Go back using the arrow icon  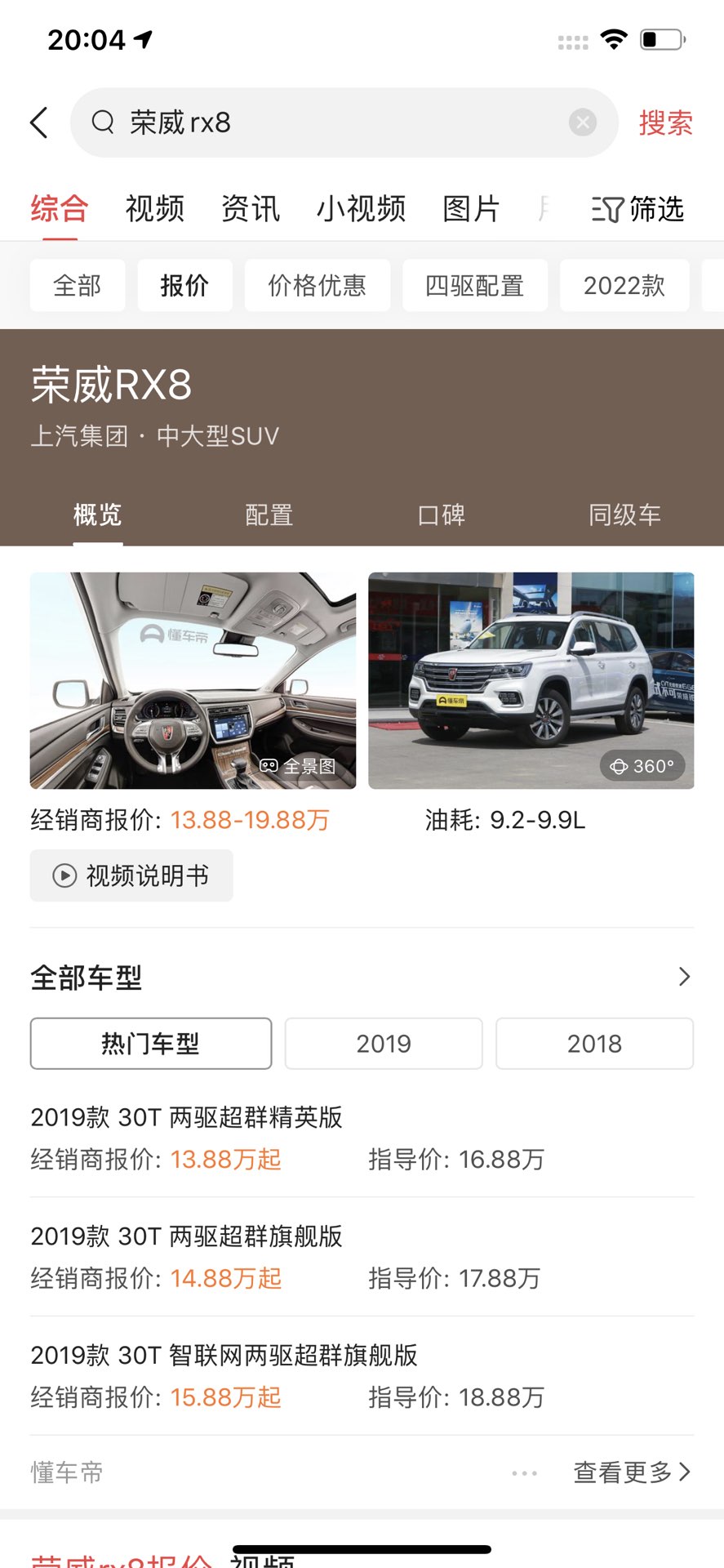pyautogui.click(x=39, y=123)
